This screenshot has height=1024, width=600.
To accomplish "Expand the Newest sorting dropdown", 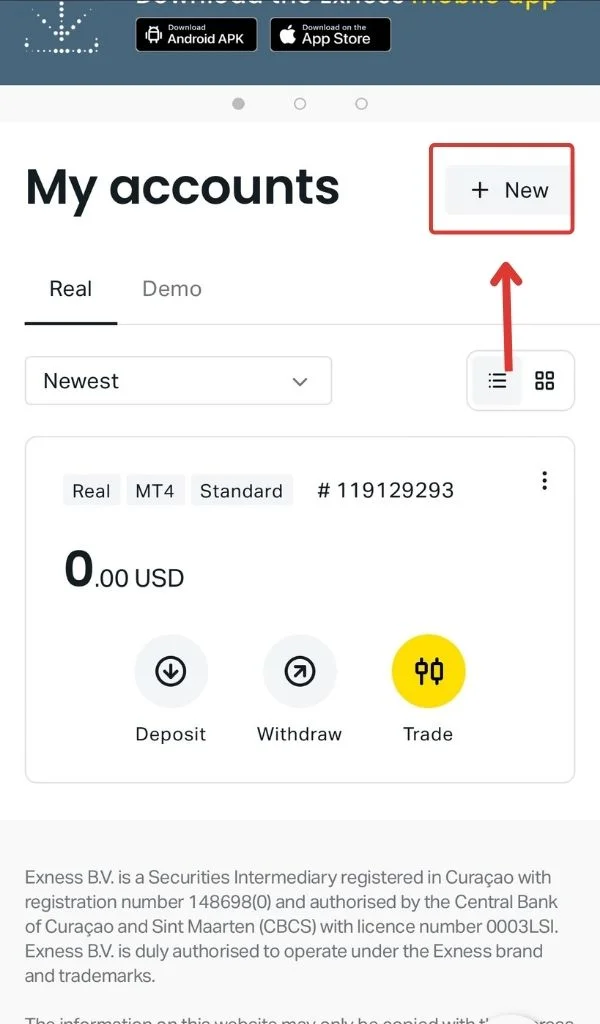I will click(178, 381).
